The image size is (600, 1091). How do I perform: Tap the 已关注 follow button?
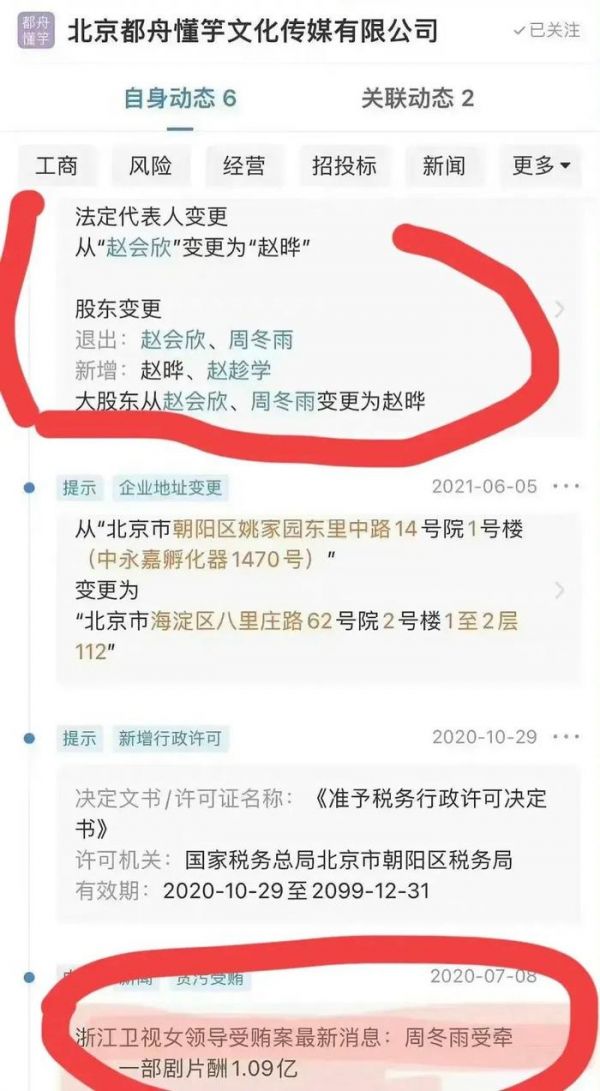click(547, 31)
